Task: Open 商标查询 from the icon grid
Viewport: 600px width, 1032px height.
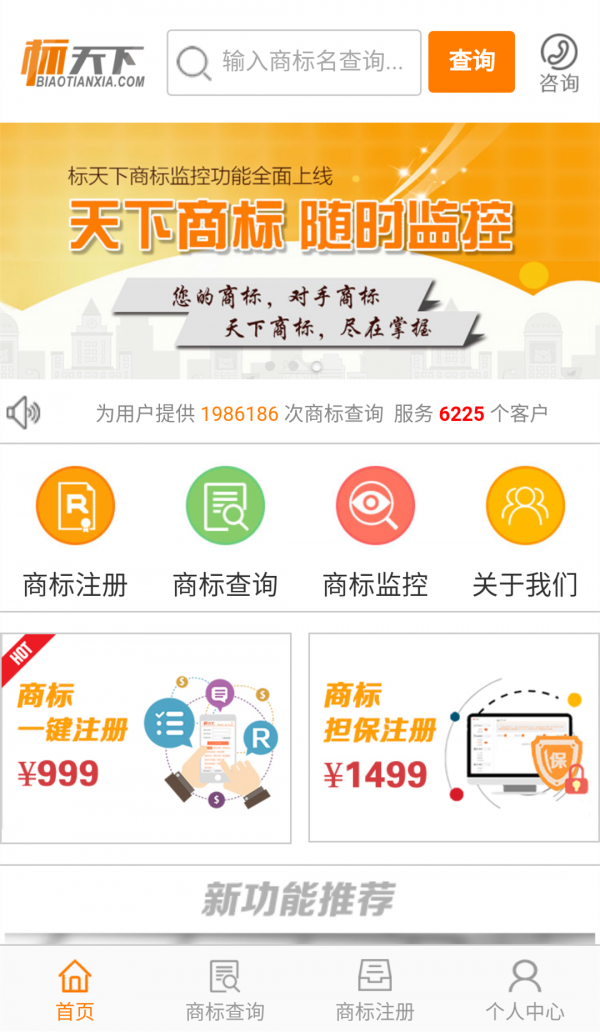Action: (225, 530)
